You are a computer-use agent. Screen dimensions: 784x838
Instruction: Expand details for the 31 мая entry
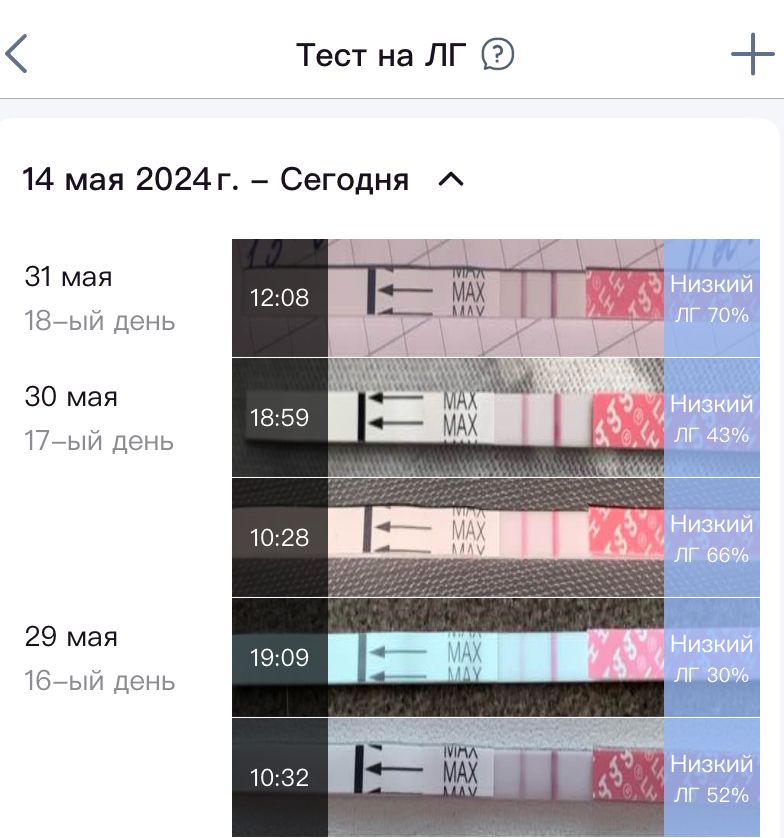[70, 276]
